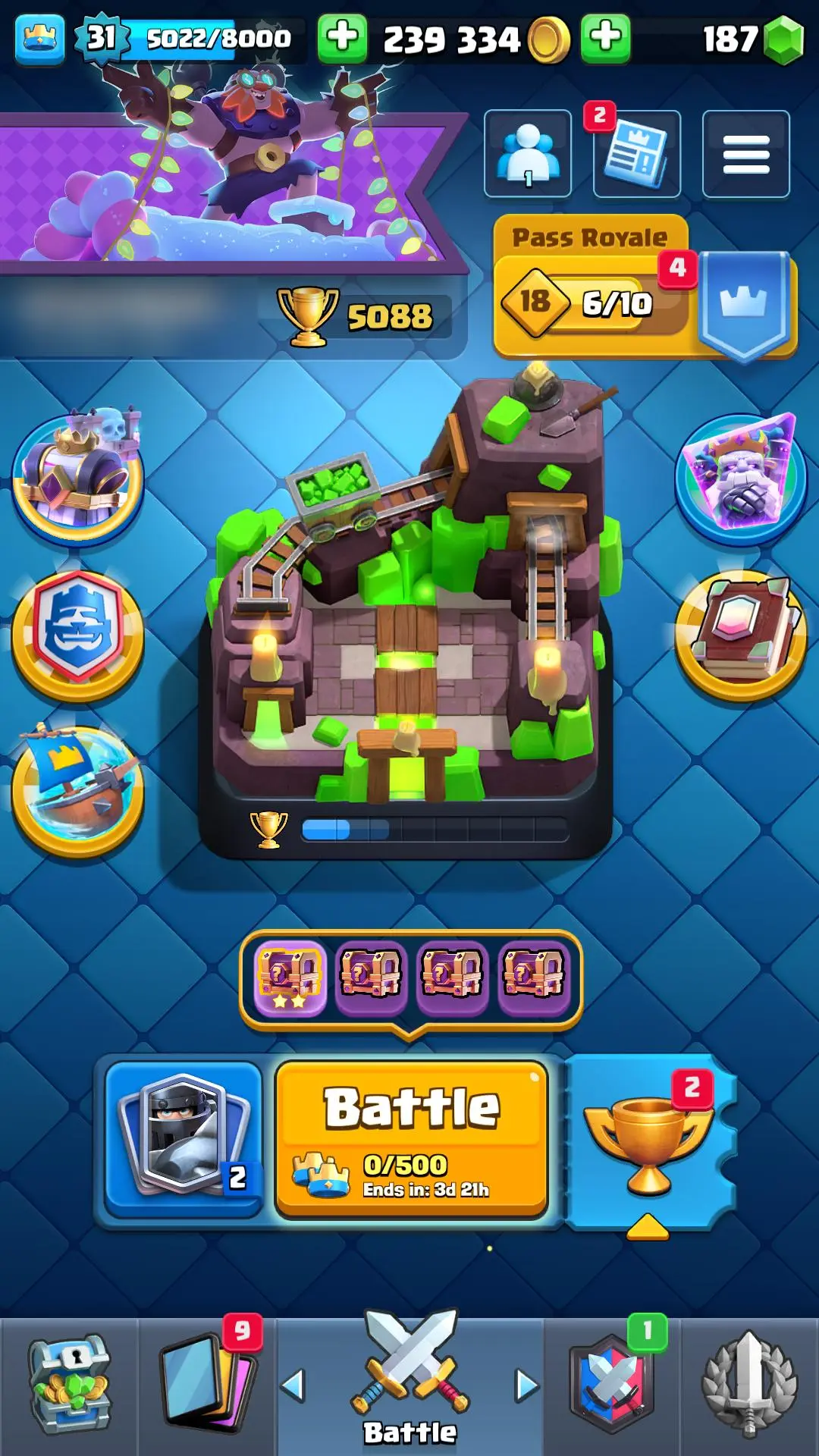
Task: Change game mode via the Mega Knight card
Action: 184,1137
